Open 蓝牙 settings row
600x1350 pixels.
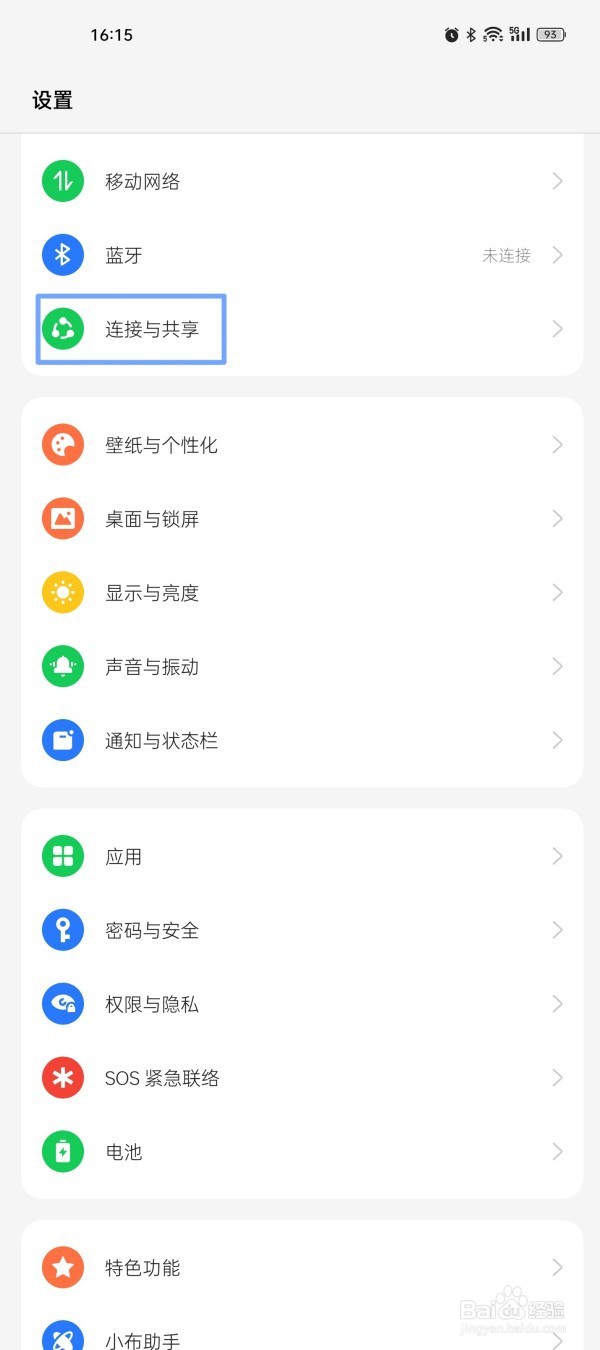click(x=300, y=255)
